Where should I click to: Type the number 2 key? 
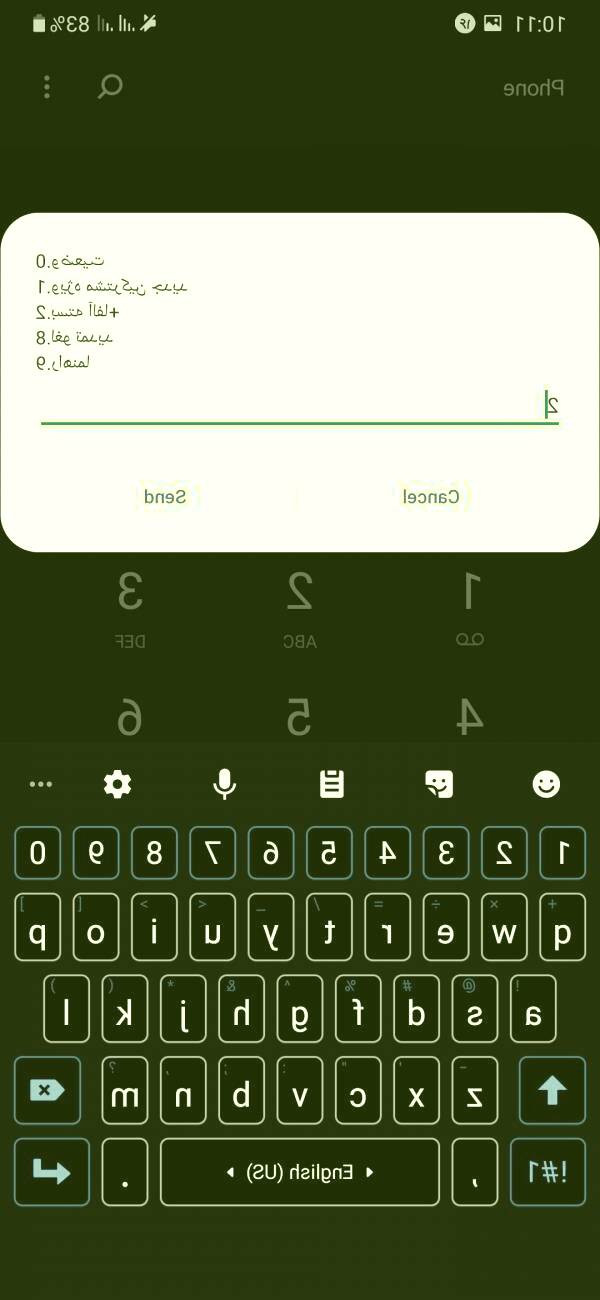click(504, 853)
